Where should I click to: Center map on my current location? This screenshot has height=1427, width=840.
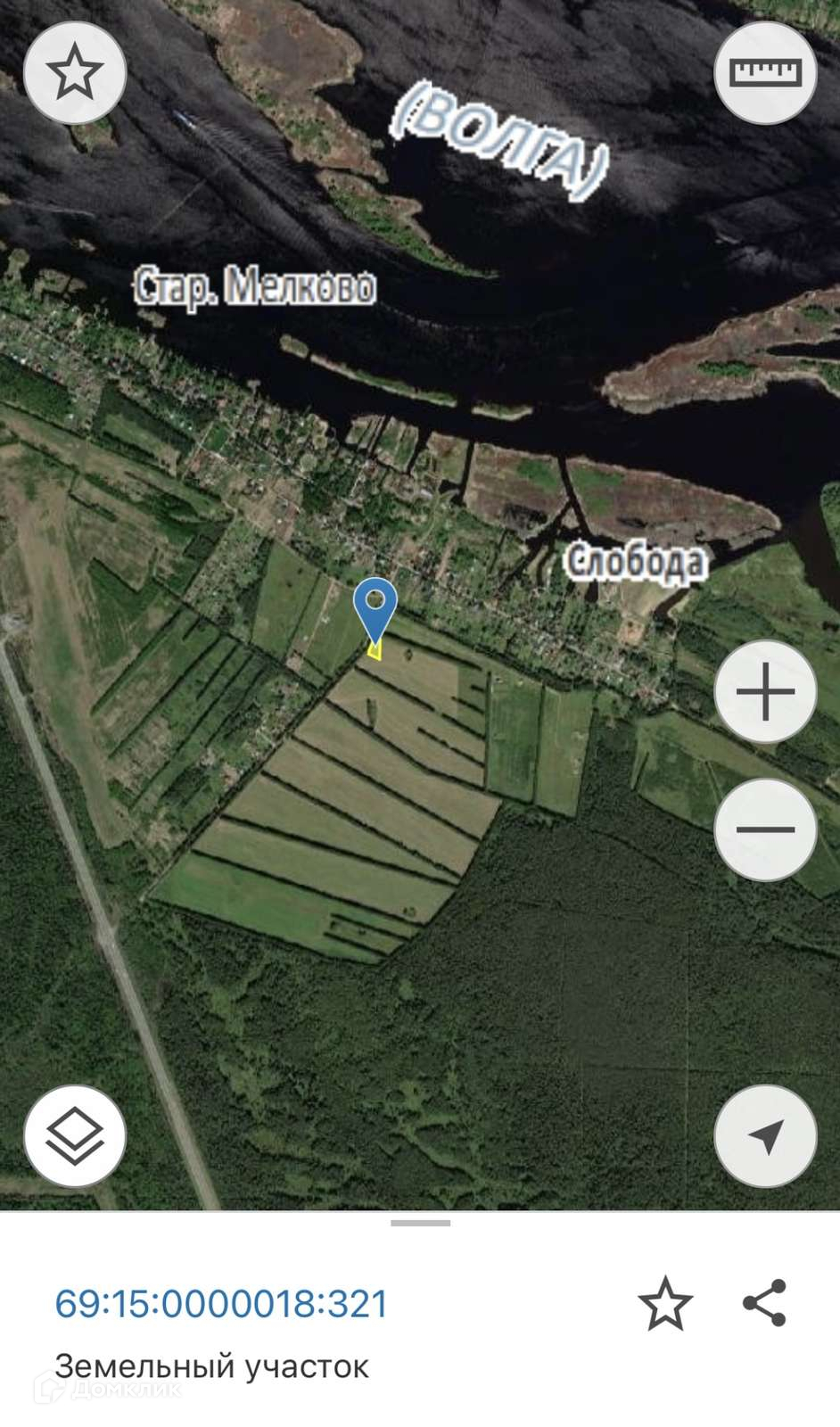click(765, 1135)
